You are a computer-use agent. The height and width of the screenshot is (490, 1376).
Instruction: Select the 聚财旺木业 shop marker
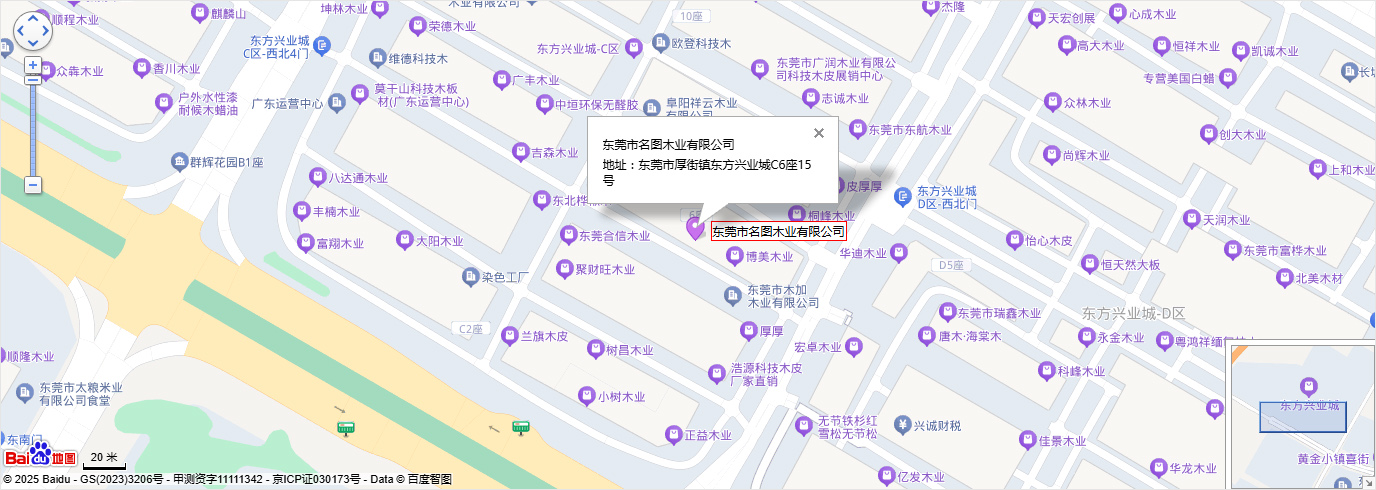tap(565, 269)
